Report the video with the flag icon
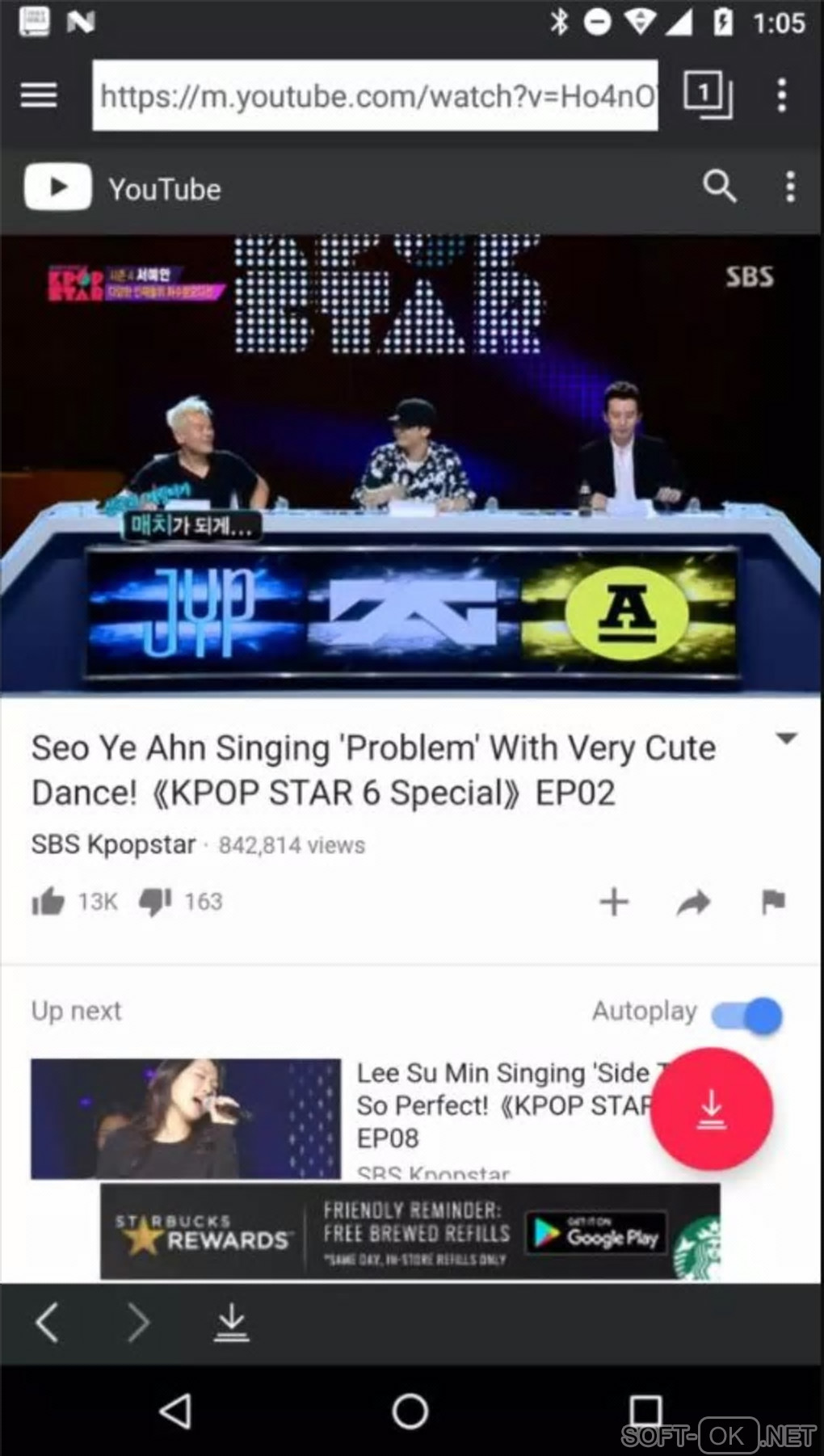The image size is (824, 1456). tap(773, 902)
